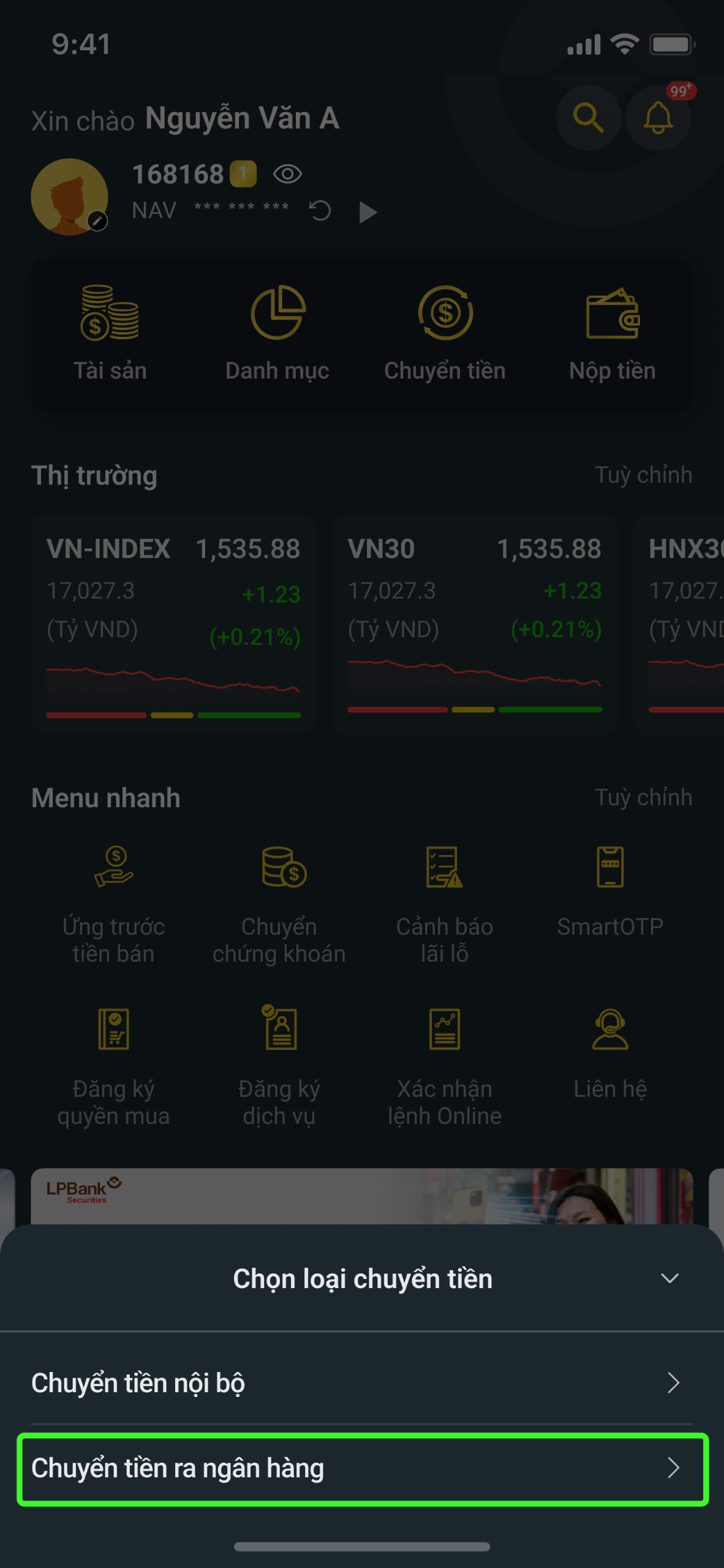
Task: Collapse the Chọn loại chuyển tiền sheet
Action: (669, 1278)
